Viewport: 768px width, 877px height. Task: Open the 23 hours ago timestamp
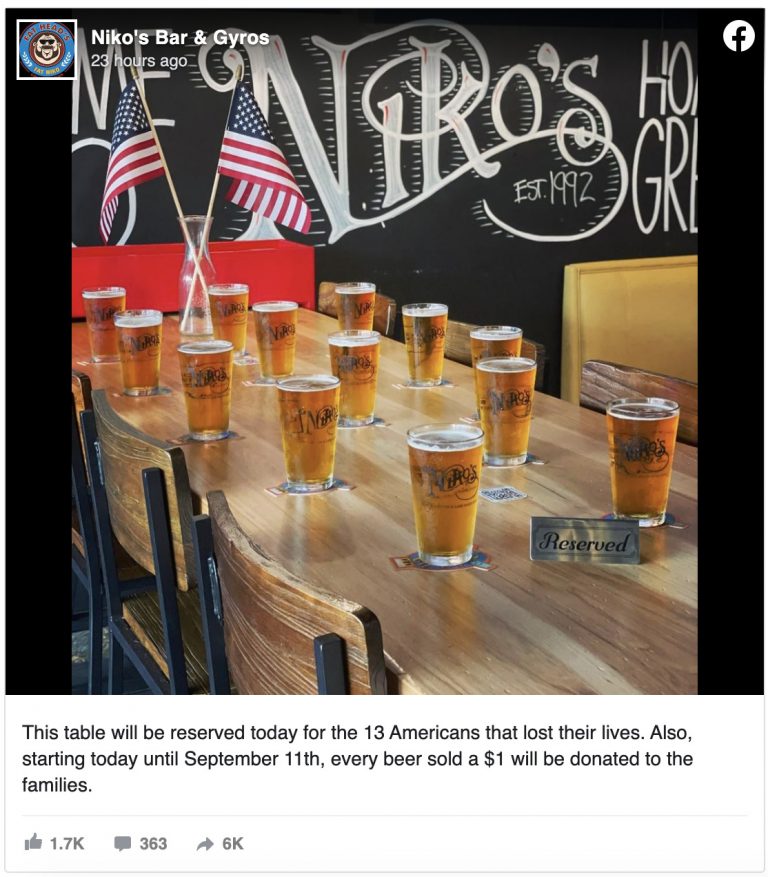tap(138, 60)
